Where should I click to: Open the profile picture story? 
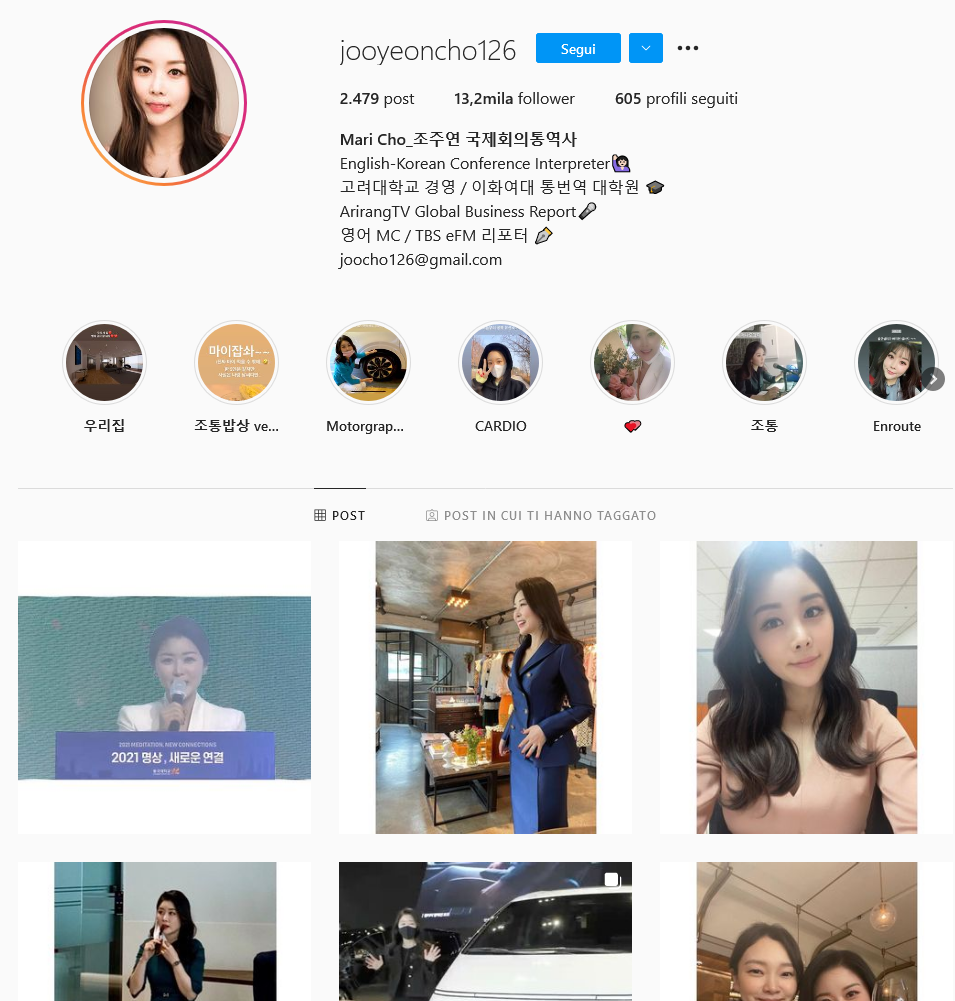click(x=164, y=103)
